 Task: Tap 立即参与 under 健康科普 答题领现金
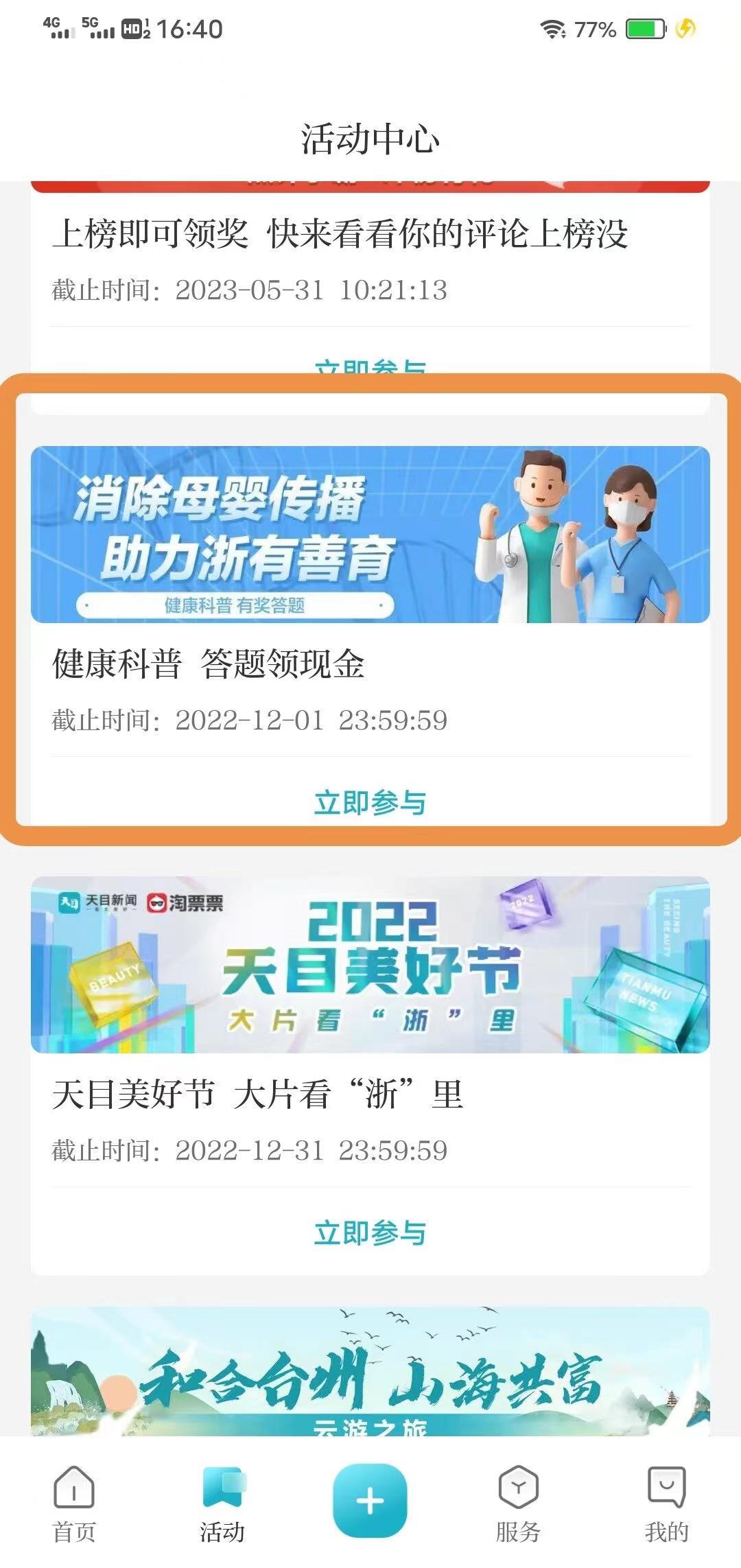pyautogui.click(x=370, y=802)
